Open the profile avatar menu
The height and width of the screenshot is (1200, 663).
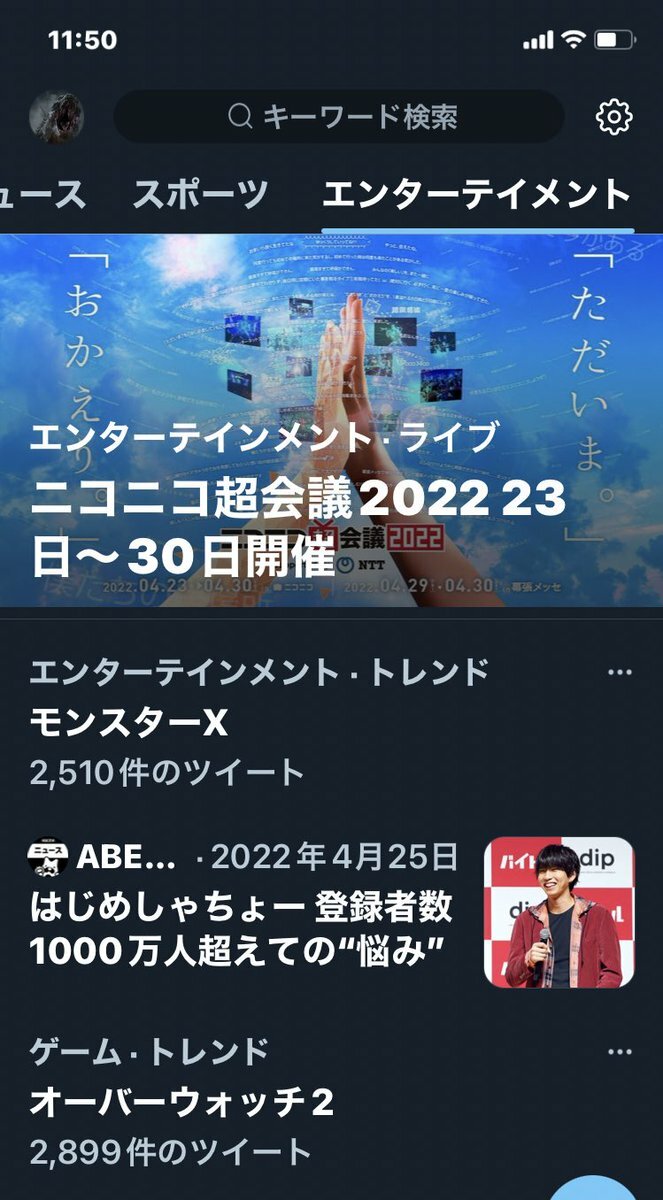[x=57, y=118]
